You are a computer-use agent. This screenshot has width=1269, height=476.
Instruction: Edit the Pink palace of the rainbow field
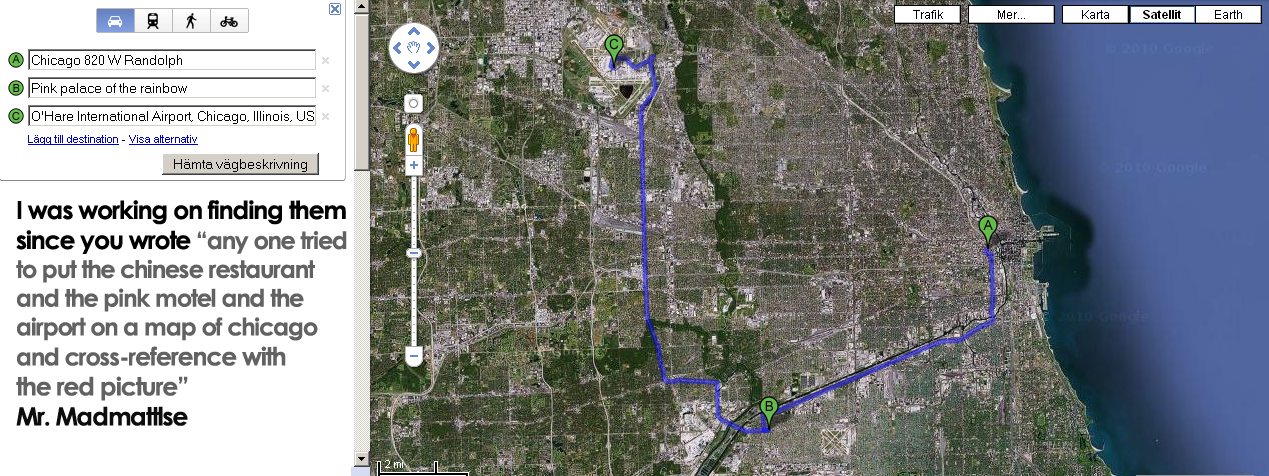[172, 88]
